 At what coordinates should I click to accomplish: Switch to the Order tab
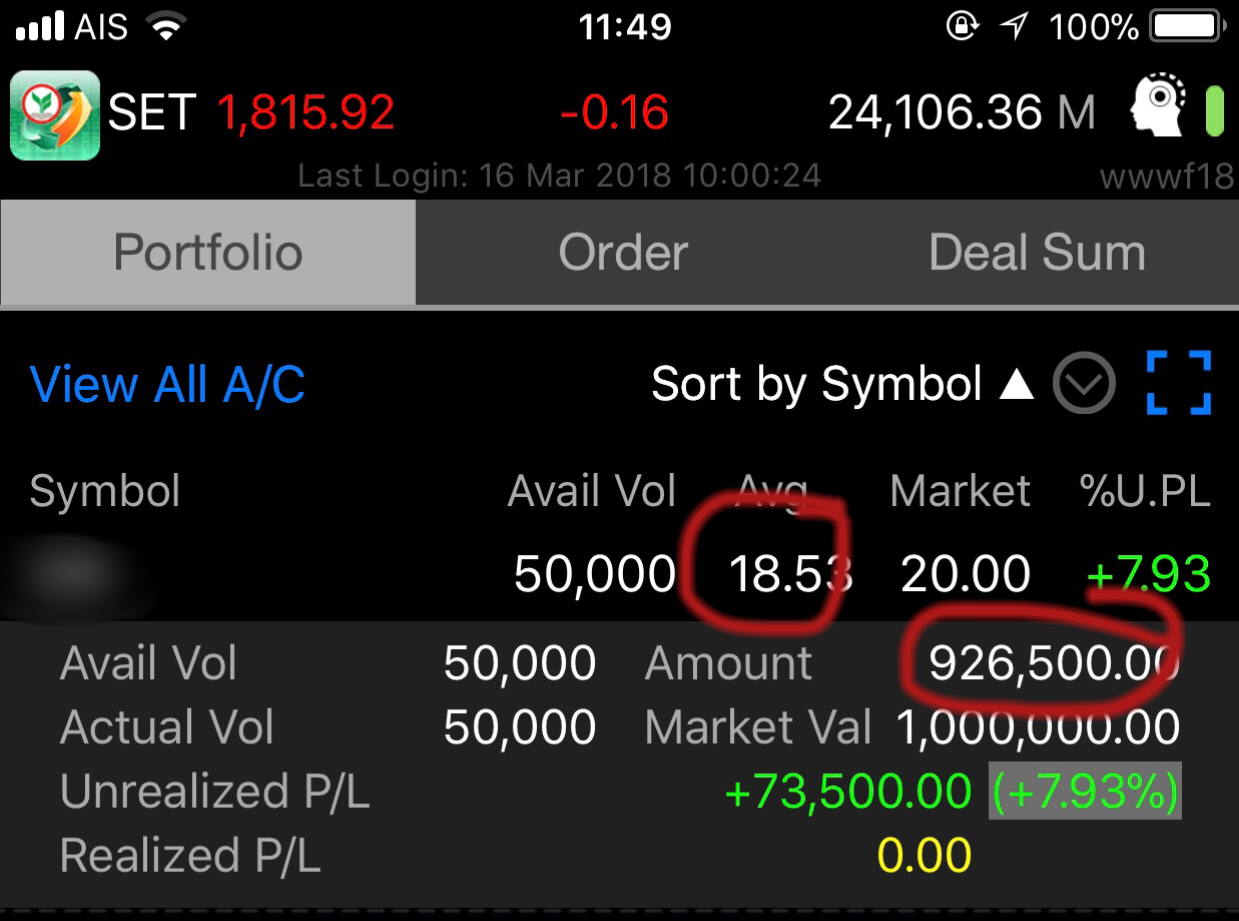[623, 253]
